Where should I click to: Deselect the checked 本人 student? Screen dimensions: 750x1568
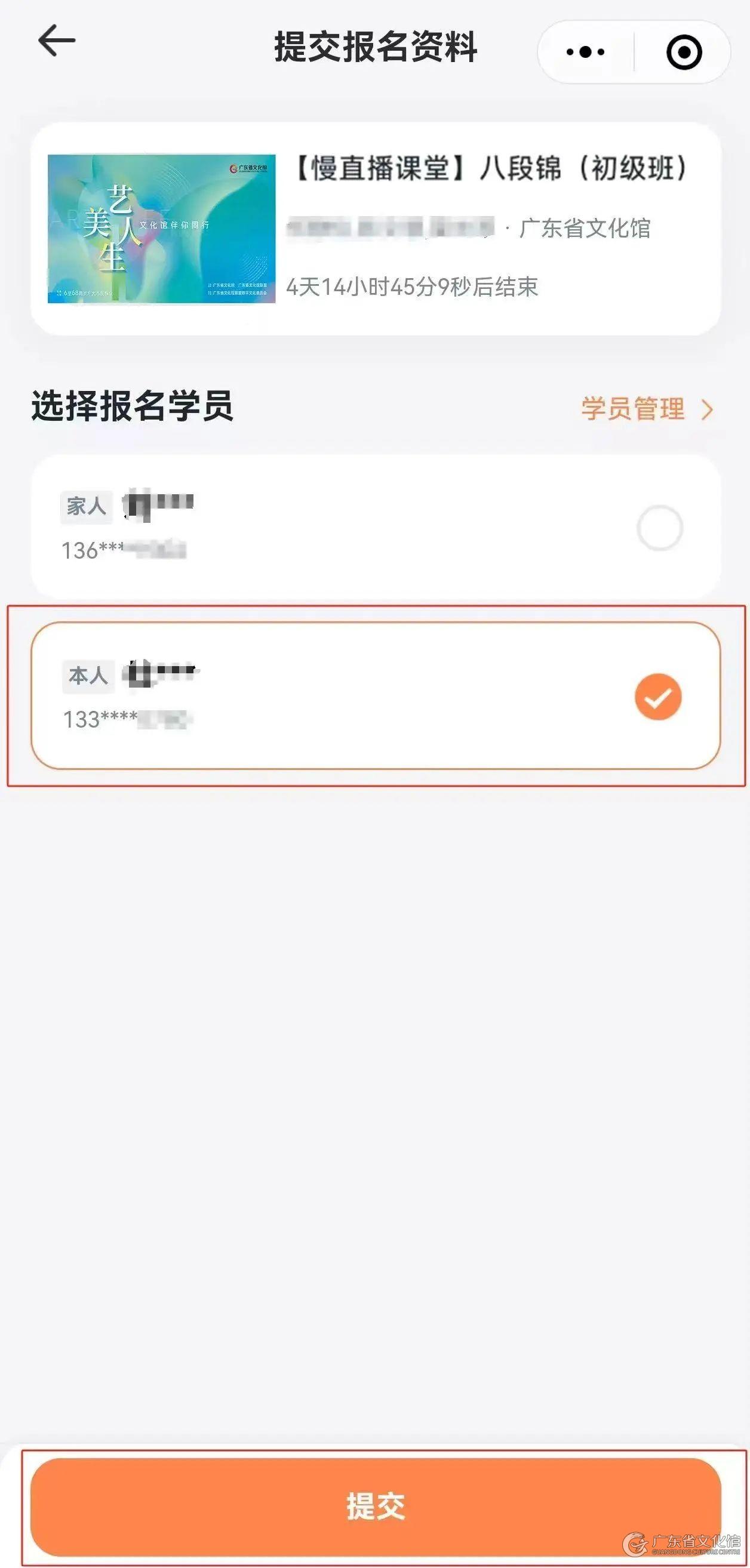658,697
